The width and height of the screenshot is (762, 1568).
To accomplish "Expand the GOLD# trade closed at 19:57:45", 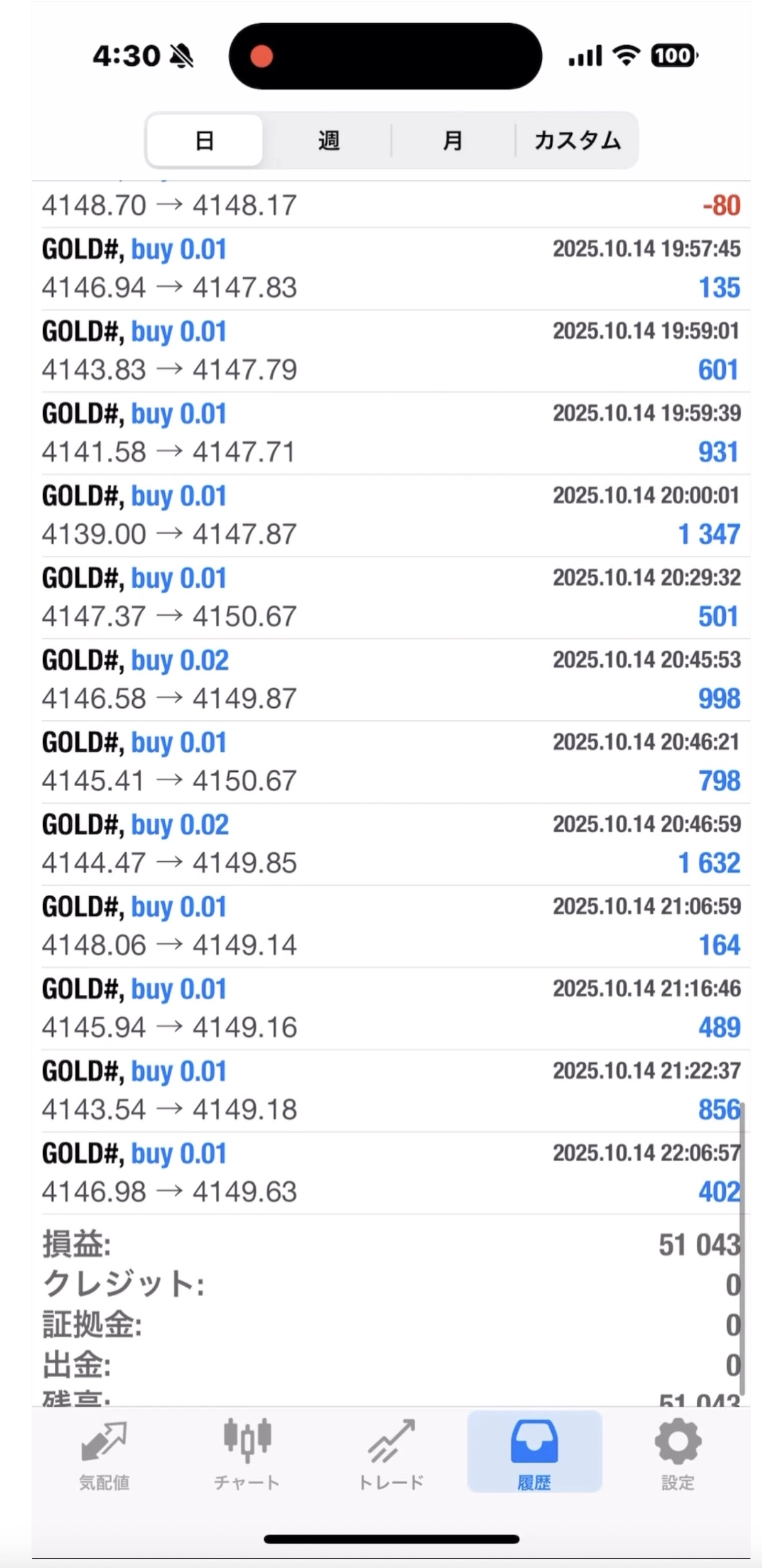I will [x=391, y=269].
